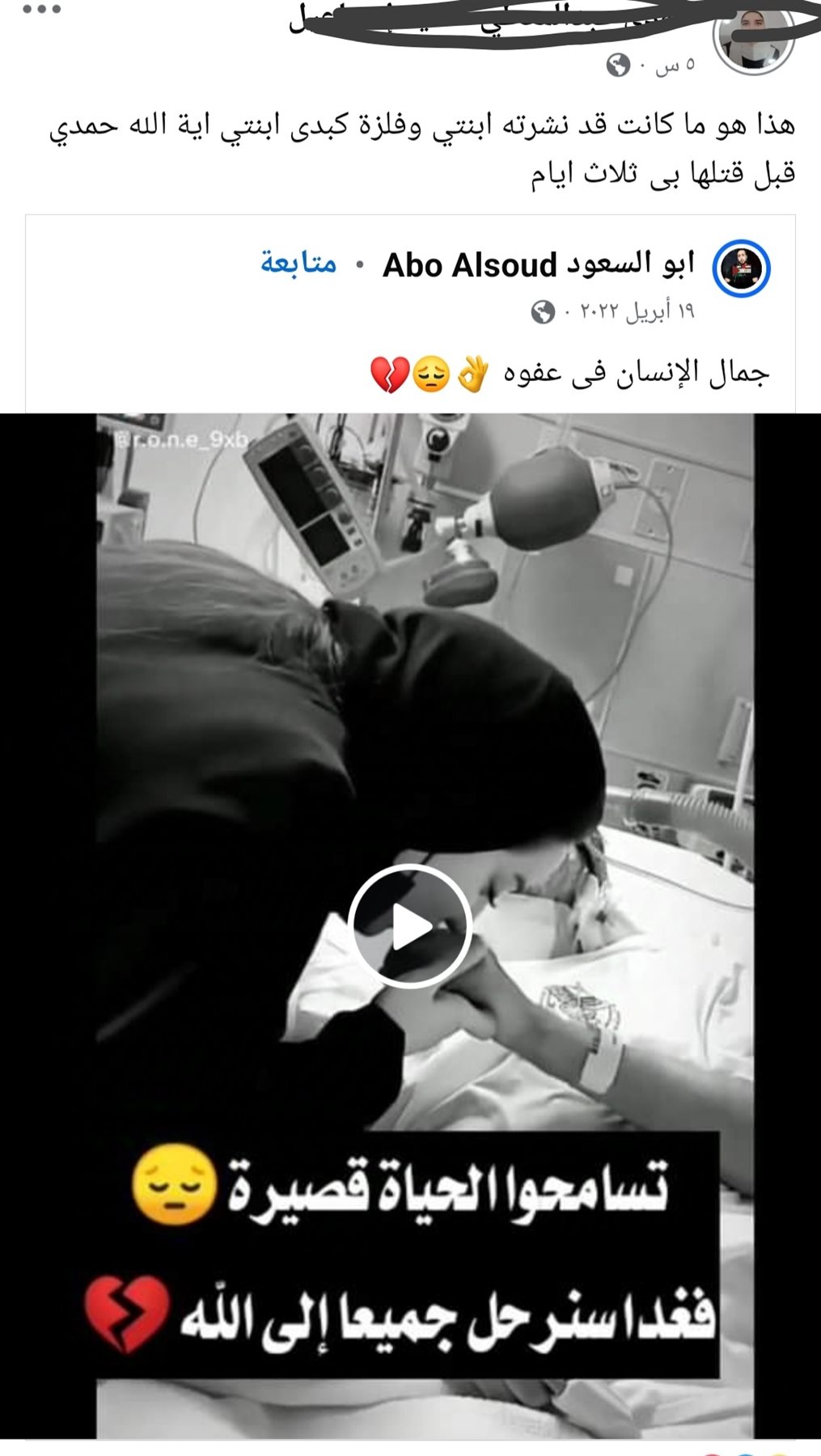The height and width of the screenshot is (1456, 821).
Task: Tap the متابعة follow link
Action: (298, 264)
